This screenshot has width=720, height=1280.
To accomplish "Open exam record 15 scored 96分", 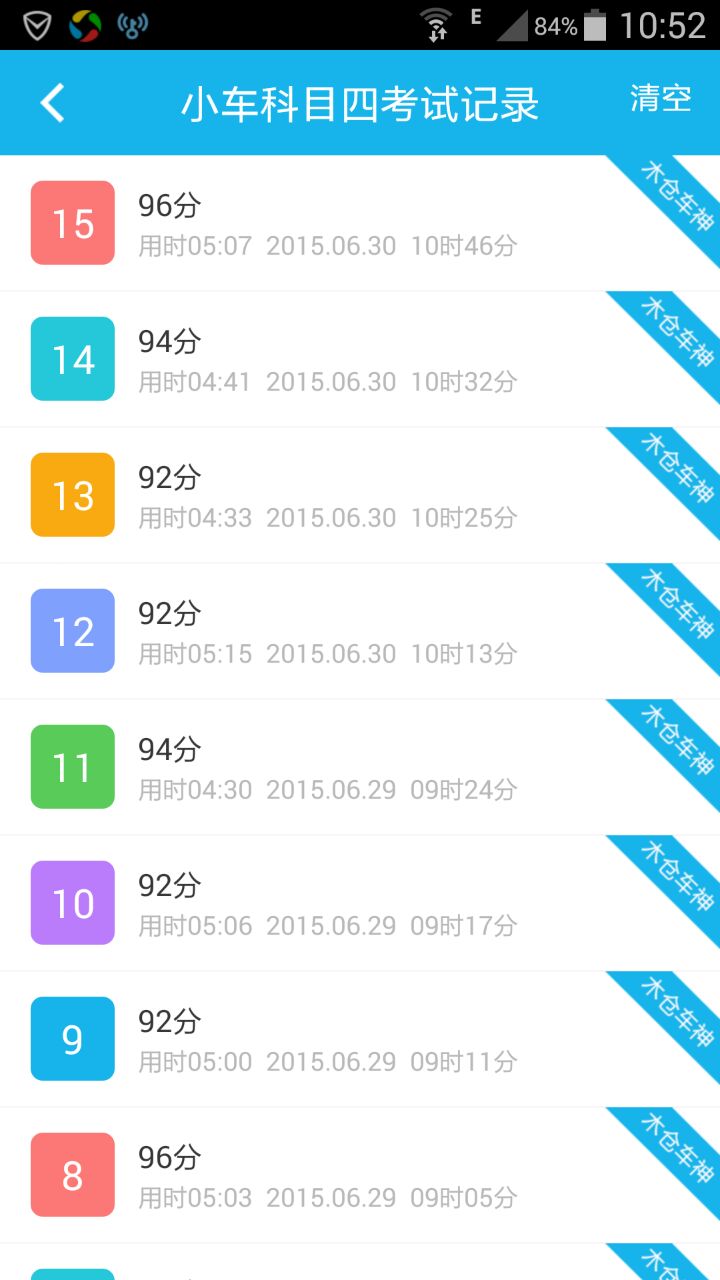I will point(360,223).
